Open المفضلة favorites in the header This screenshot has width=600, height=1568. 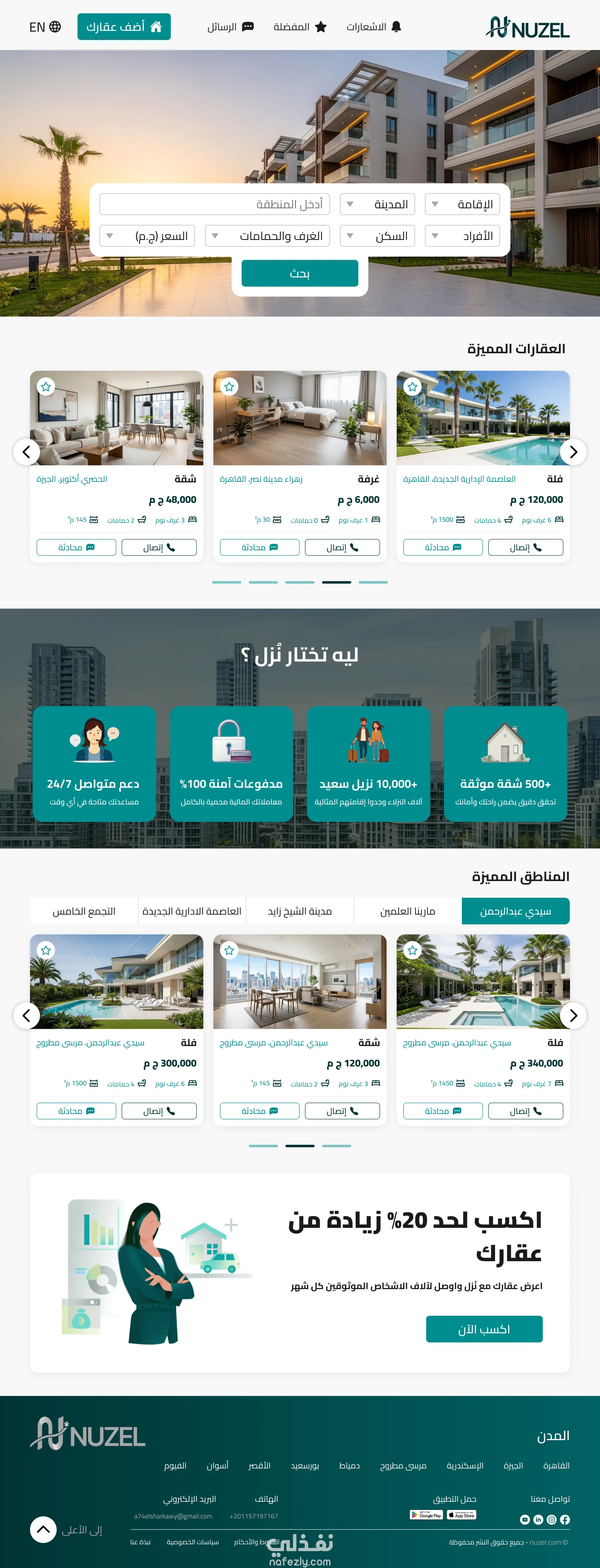click(300, 27)
